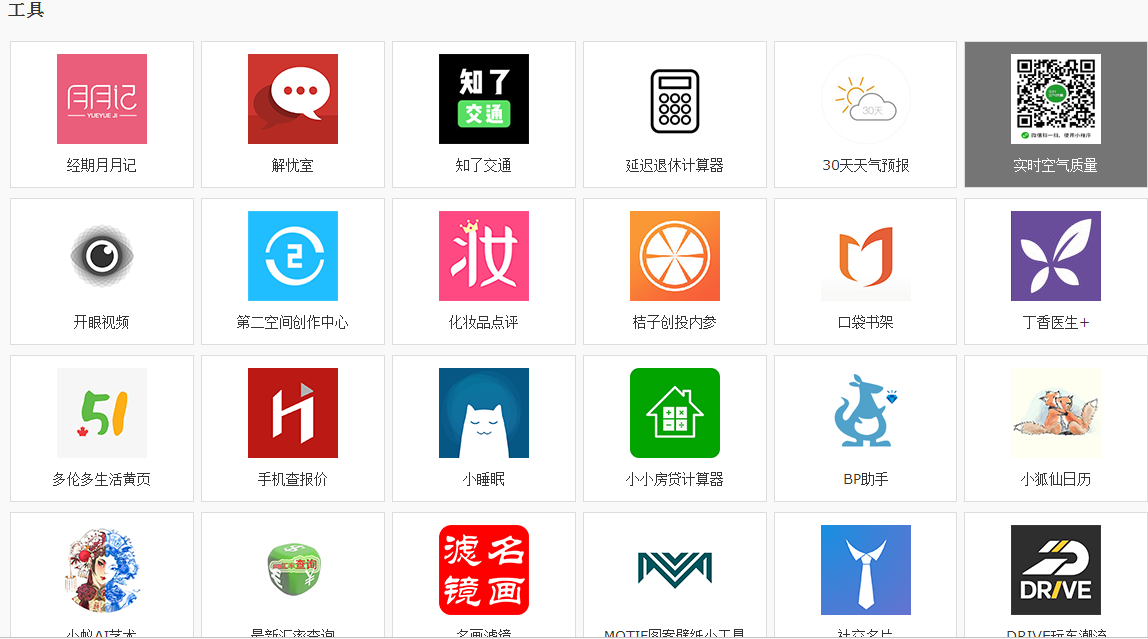
Task: Open 多伦多生活黄页 tile
Action: click(x=102, y=428)
